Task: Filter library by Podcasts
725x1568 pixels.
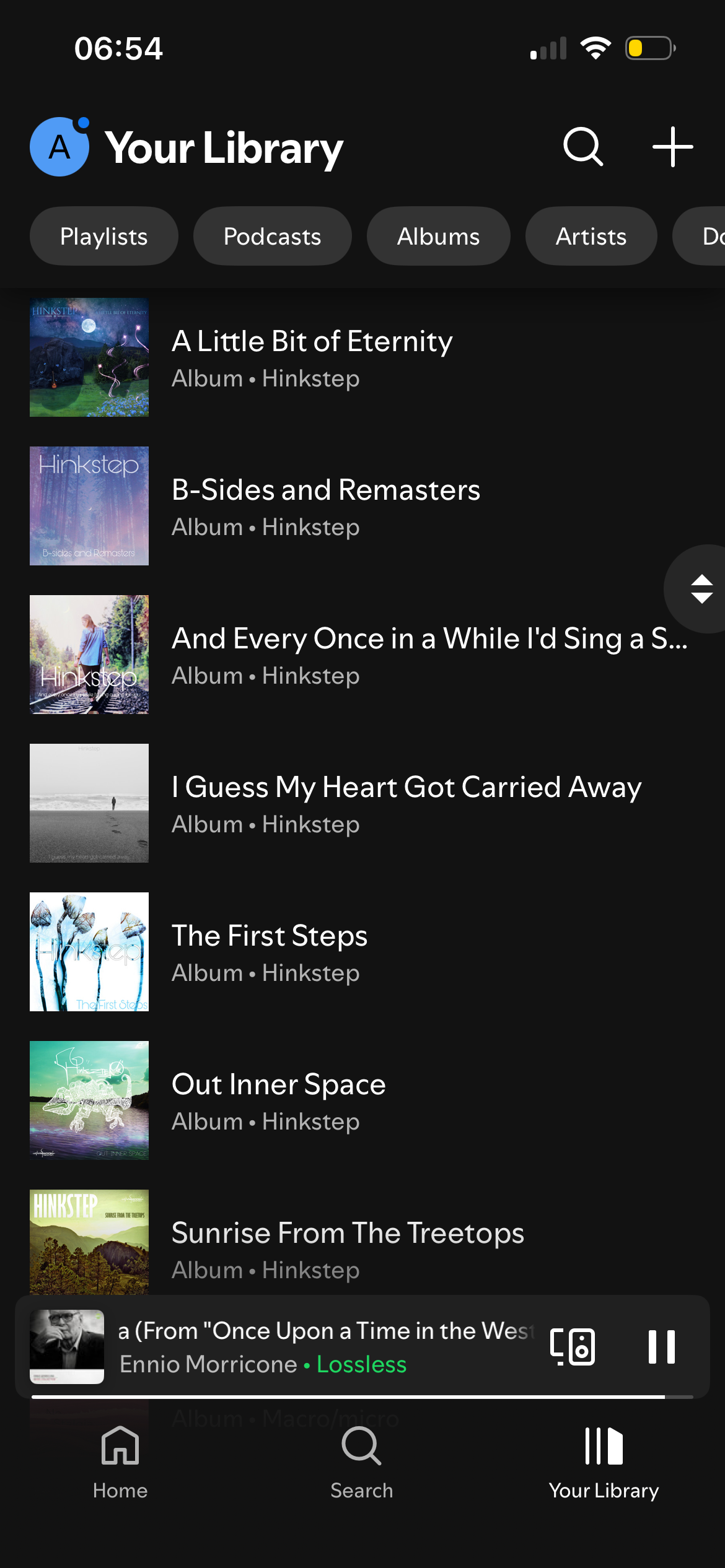Action: [x=272, y=237]
